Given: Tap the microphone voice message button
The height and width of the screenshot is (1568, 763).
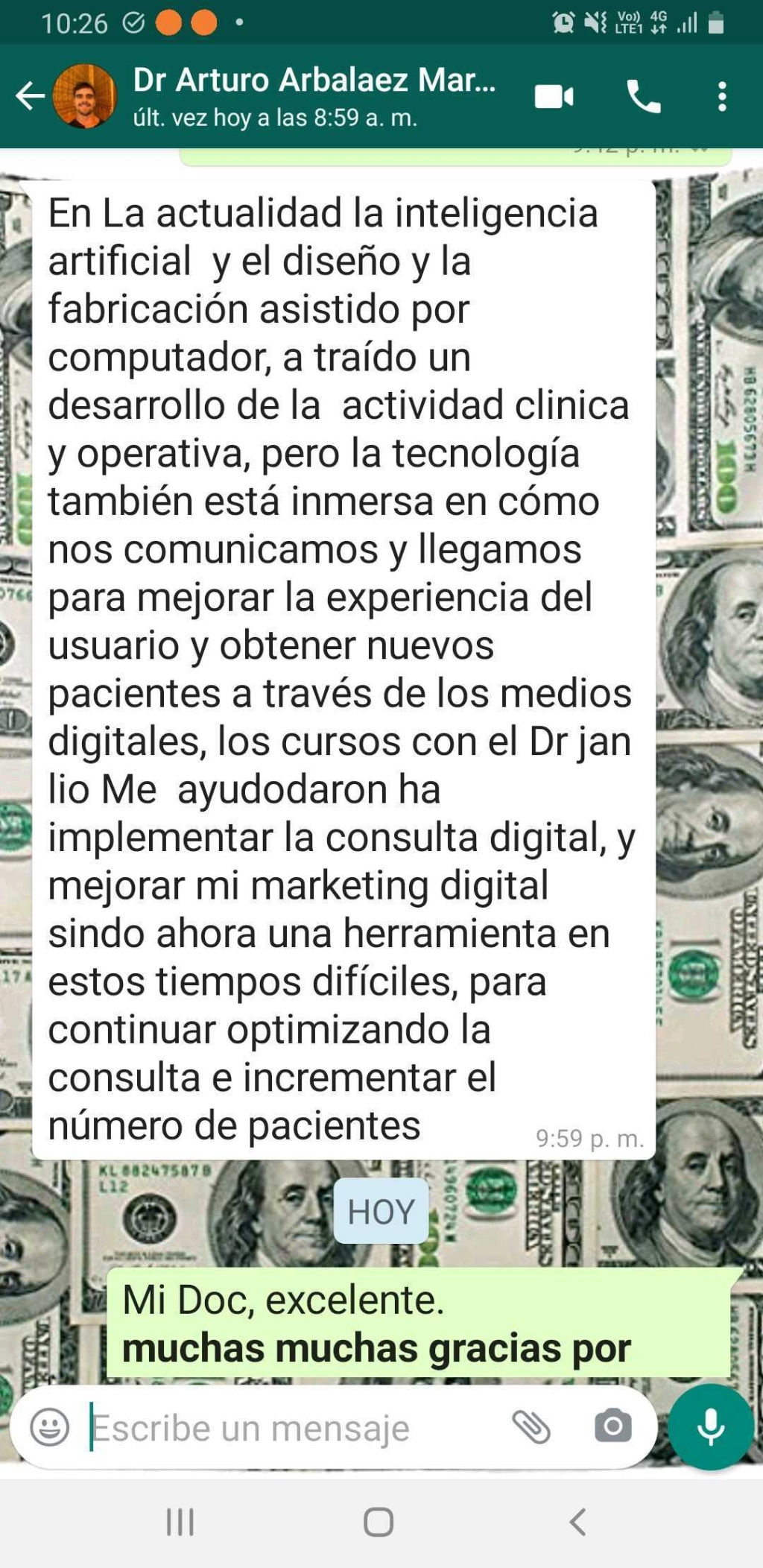Looking at the screenshot, I should coord(711,1426).
